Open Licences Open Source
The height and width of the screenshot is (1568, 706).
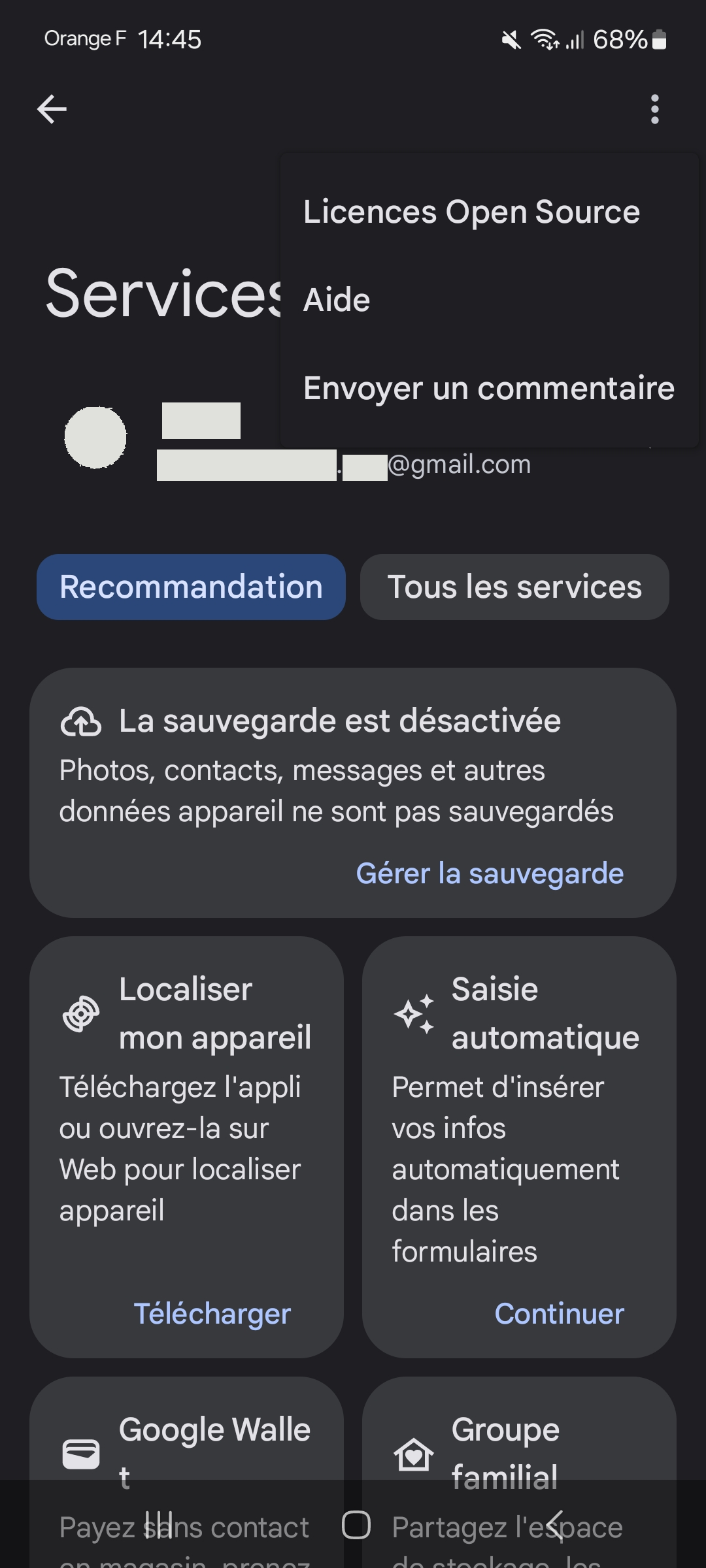[471, 212]
